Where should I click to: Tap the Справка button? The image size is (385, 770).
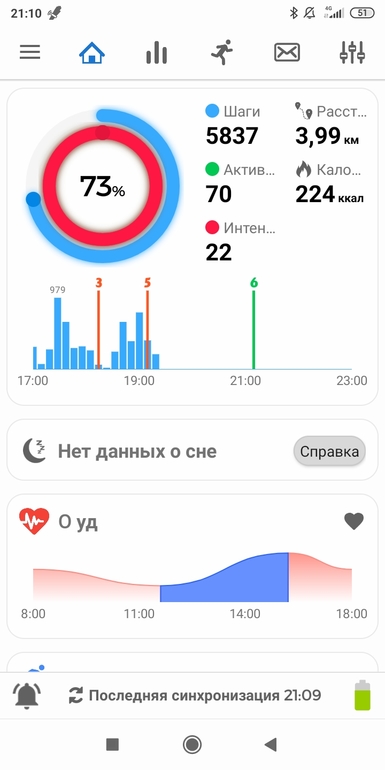[x=330, y=451]
